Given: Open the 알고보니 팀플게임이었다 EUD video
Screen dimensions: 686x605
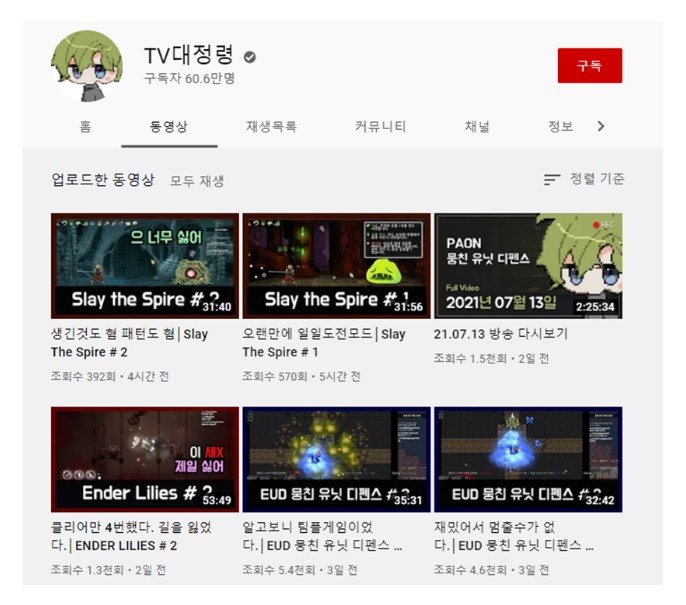Looking at the screenshot, I should tap(336, 459).
